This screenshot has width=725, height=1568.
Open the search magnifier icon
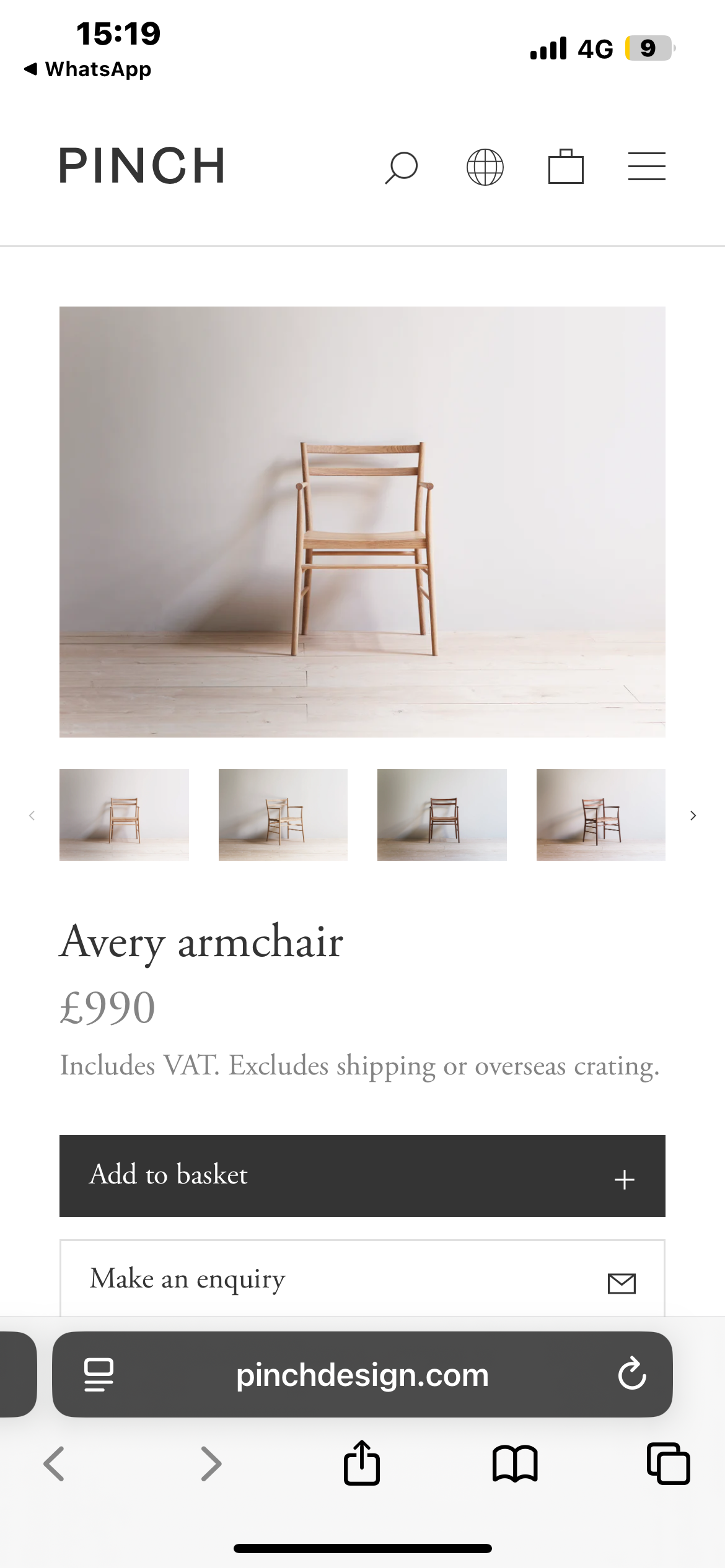tap(401, 167)
